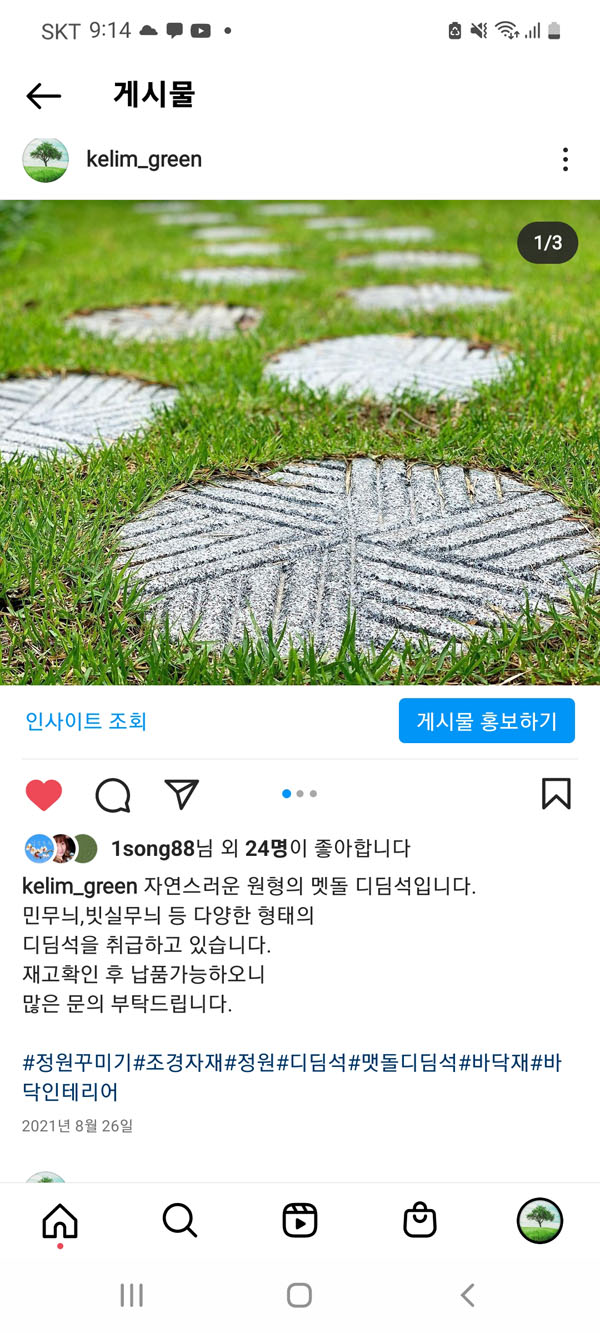Share the post via paper plane icon

point(181,794)
